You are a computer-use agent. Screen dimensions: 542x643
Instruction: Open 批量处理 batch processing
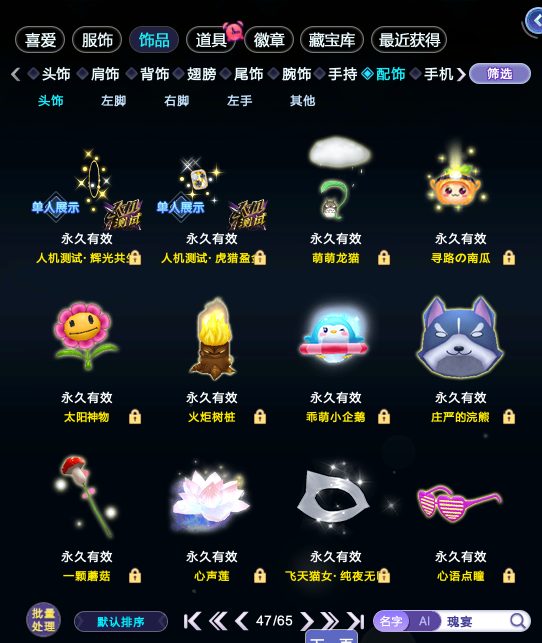tap(43, 619)
